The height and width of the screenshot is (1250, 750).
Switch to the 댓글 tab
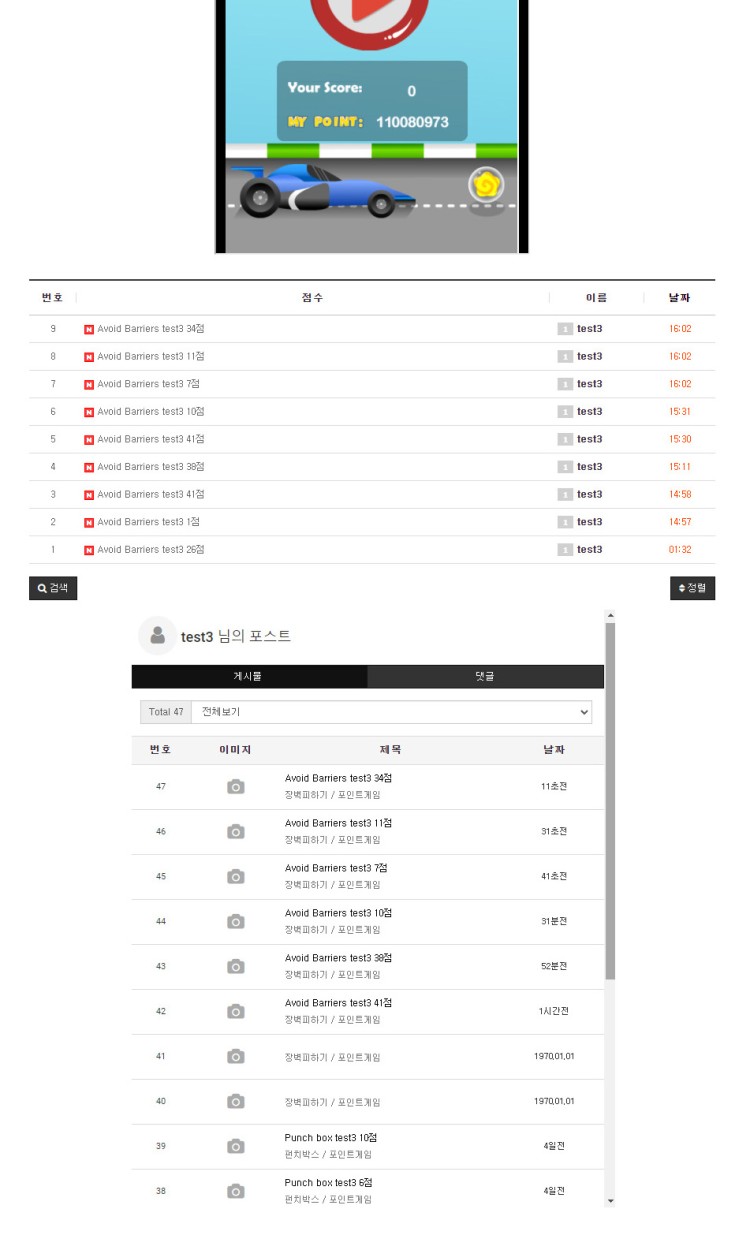(x=485, y=676)
